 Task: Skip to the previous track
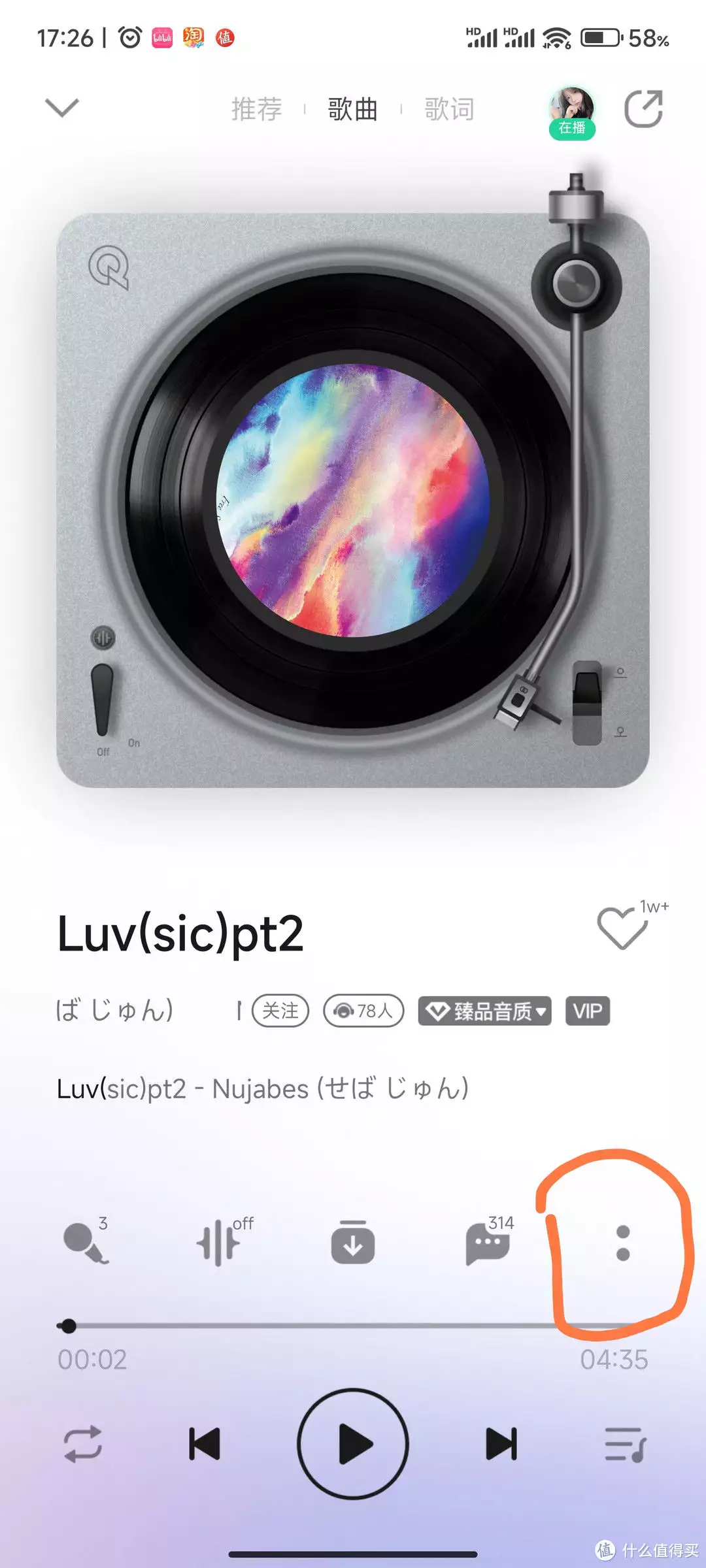(x=205, y=1444)
